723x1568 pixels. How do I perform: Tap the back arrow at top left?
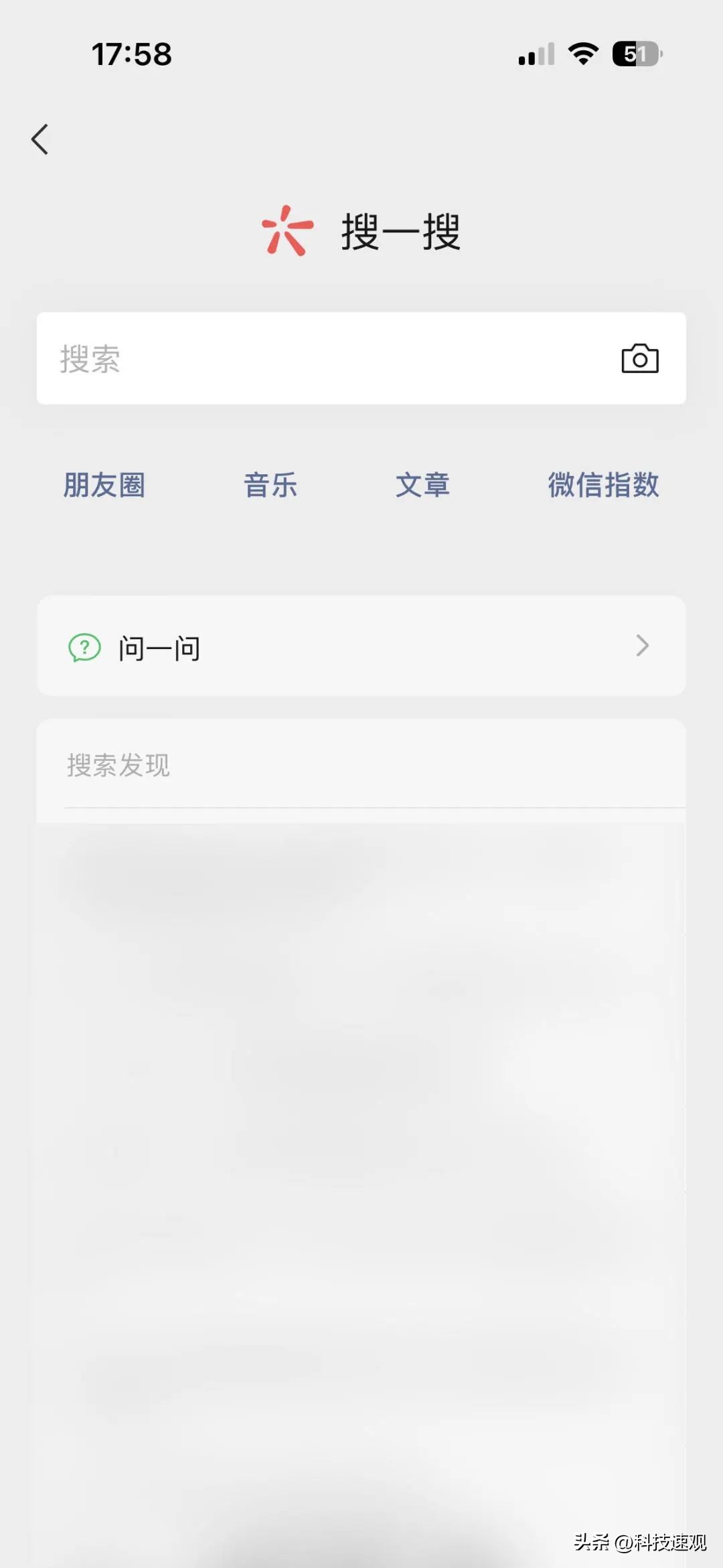coord(40,139)
